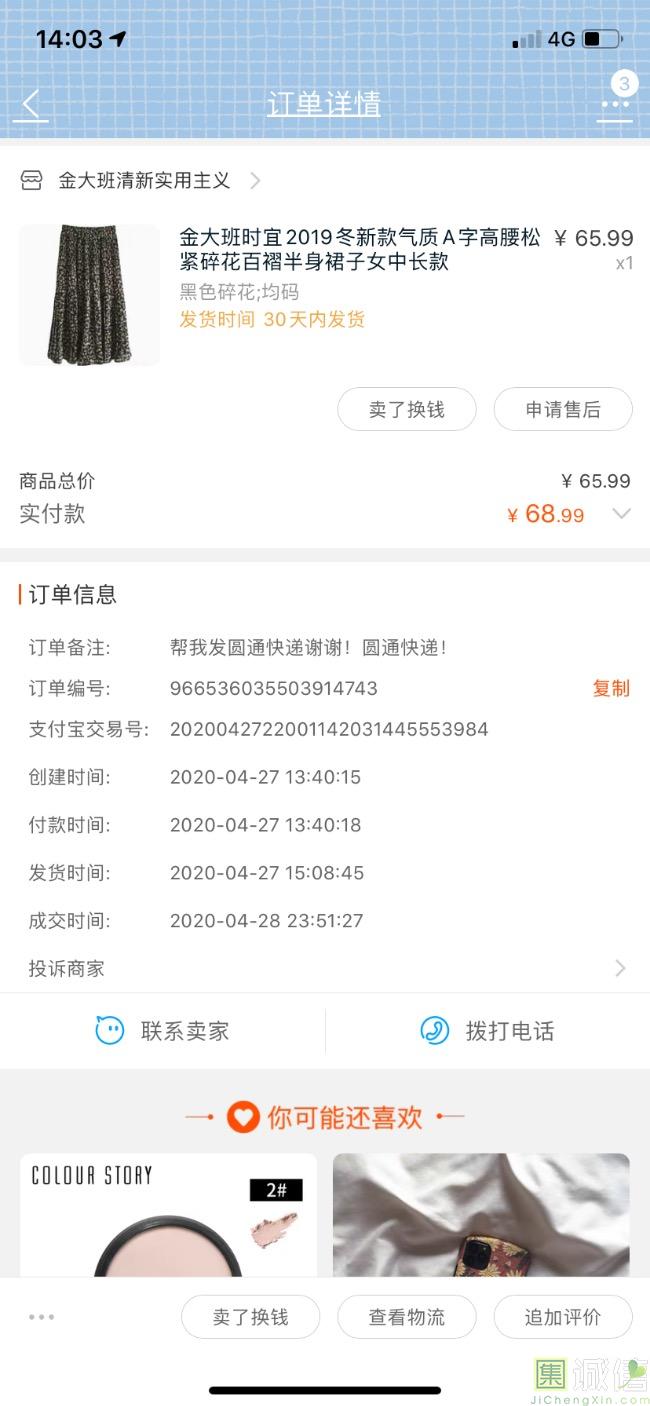
Task: Contact the seller via 联系卖家
Action: coord(163,1031)
